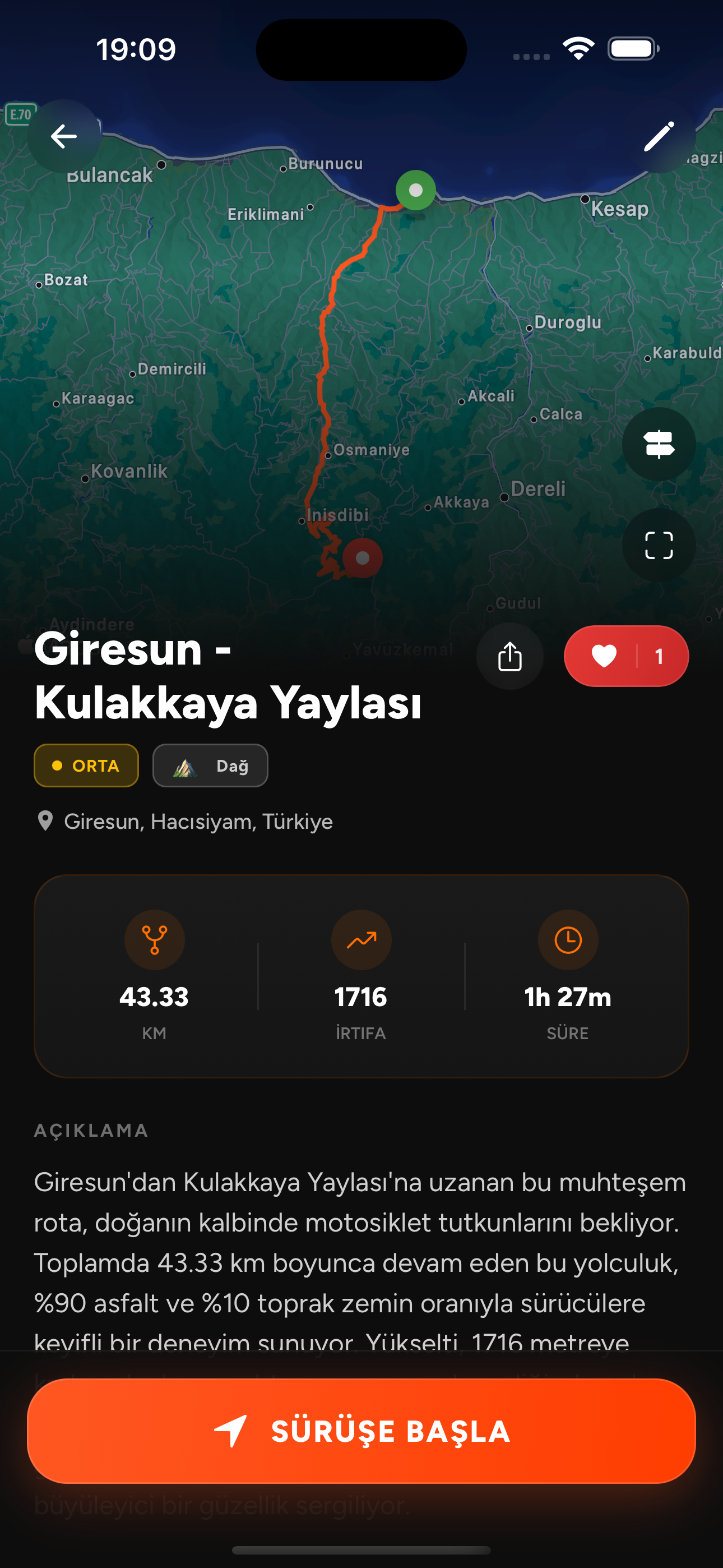Open the route editor via pencil icon
723x1568 pixels.
click(x=660, y=136)
